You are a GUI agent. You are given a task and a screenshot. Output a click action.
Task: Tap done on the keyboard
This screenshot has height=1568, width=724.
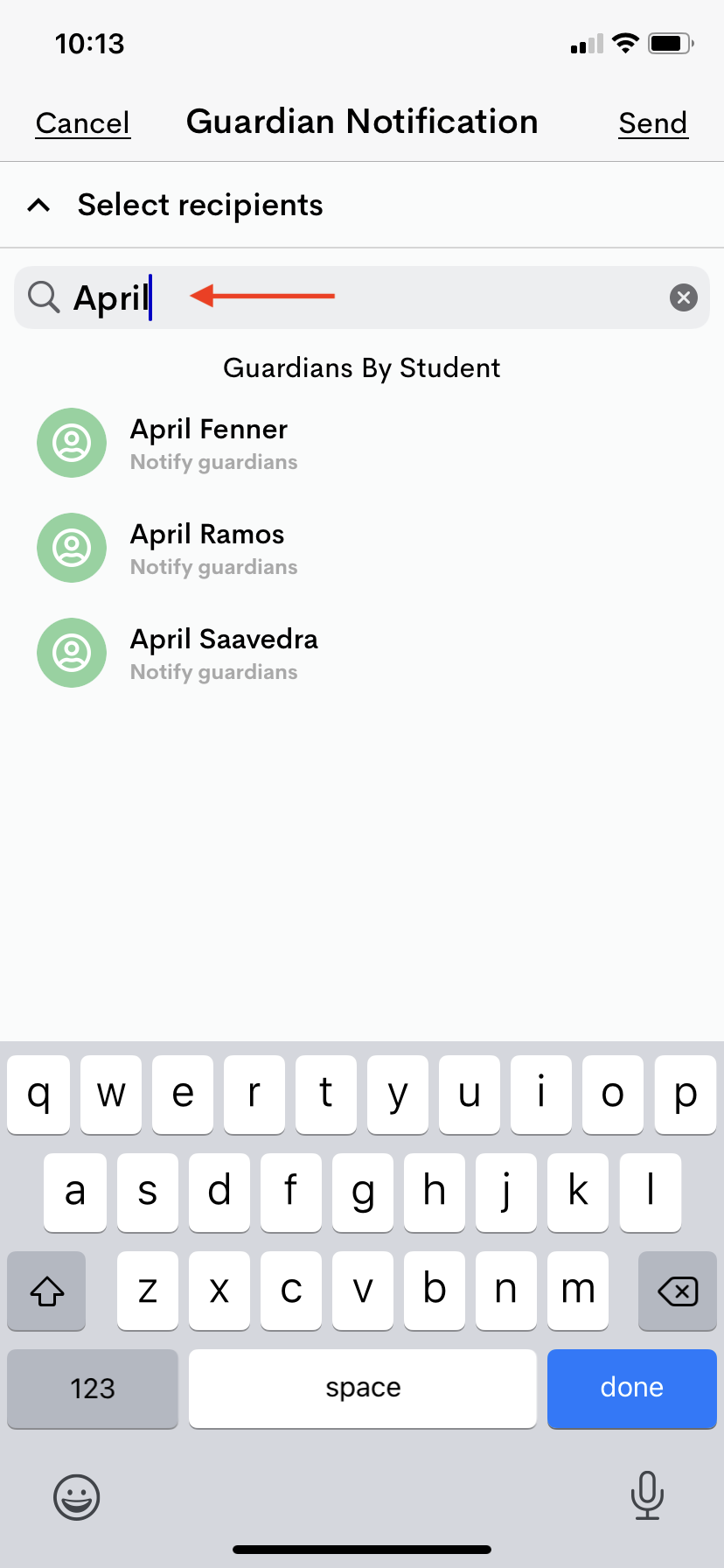click(632, 1388)
